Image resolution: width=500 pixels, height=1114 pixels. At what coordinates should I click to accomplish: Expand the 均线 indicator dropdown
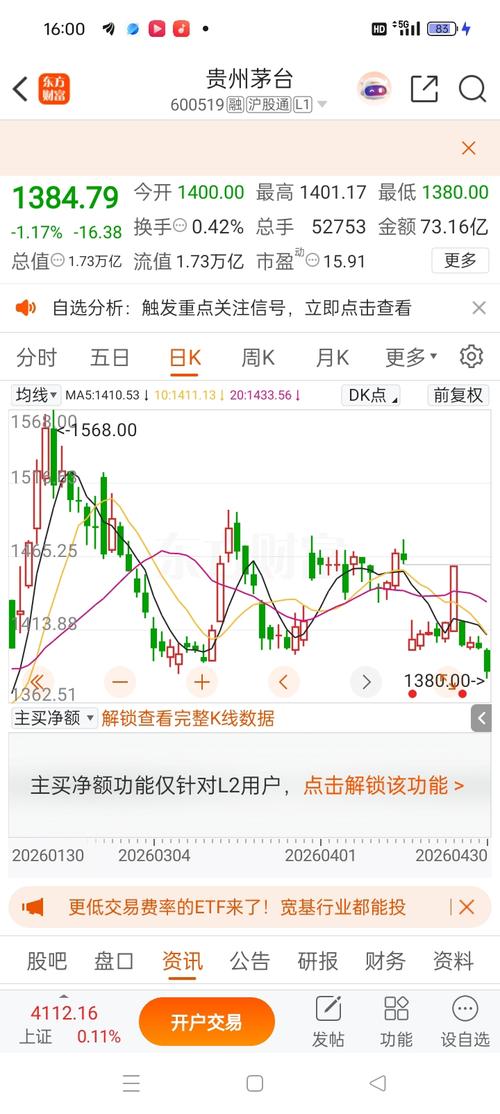click(36, 395)
